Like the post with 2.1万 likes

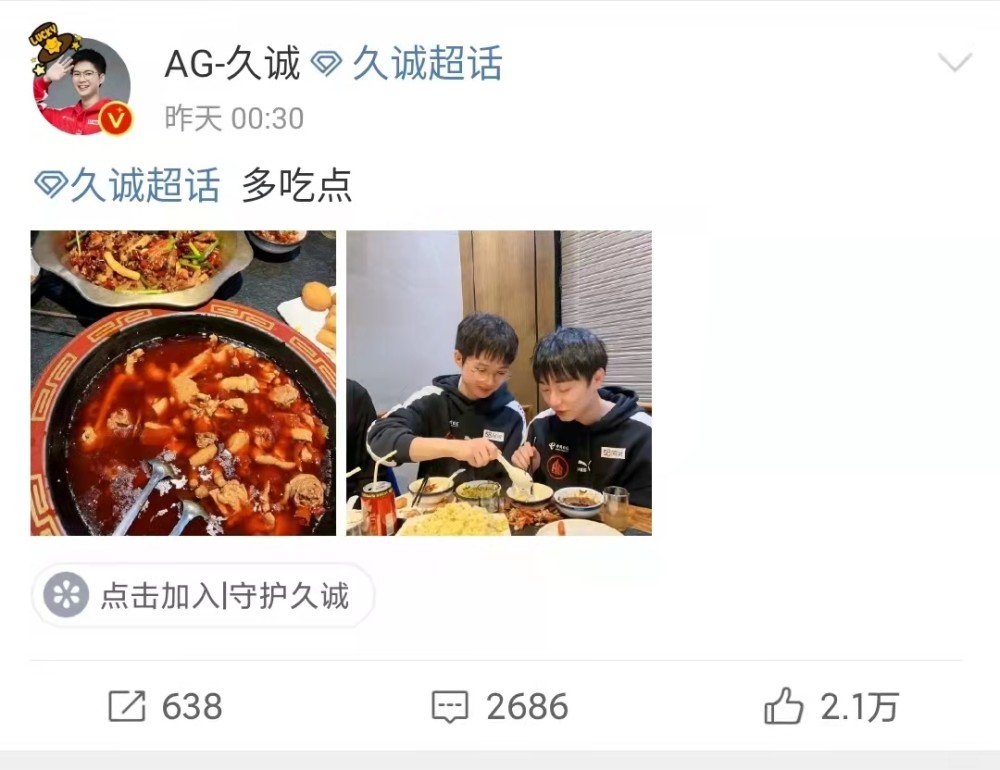[x=832, y=707]
